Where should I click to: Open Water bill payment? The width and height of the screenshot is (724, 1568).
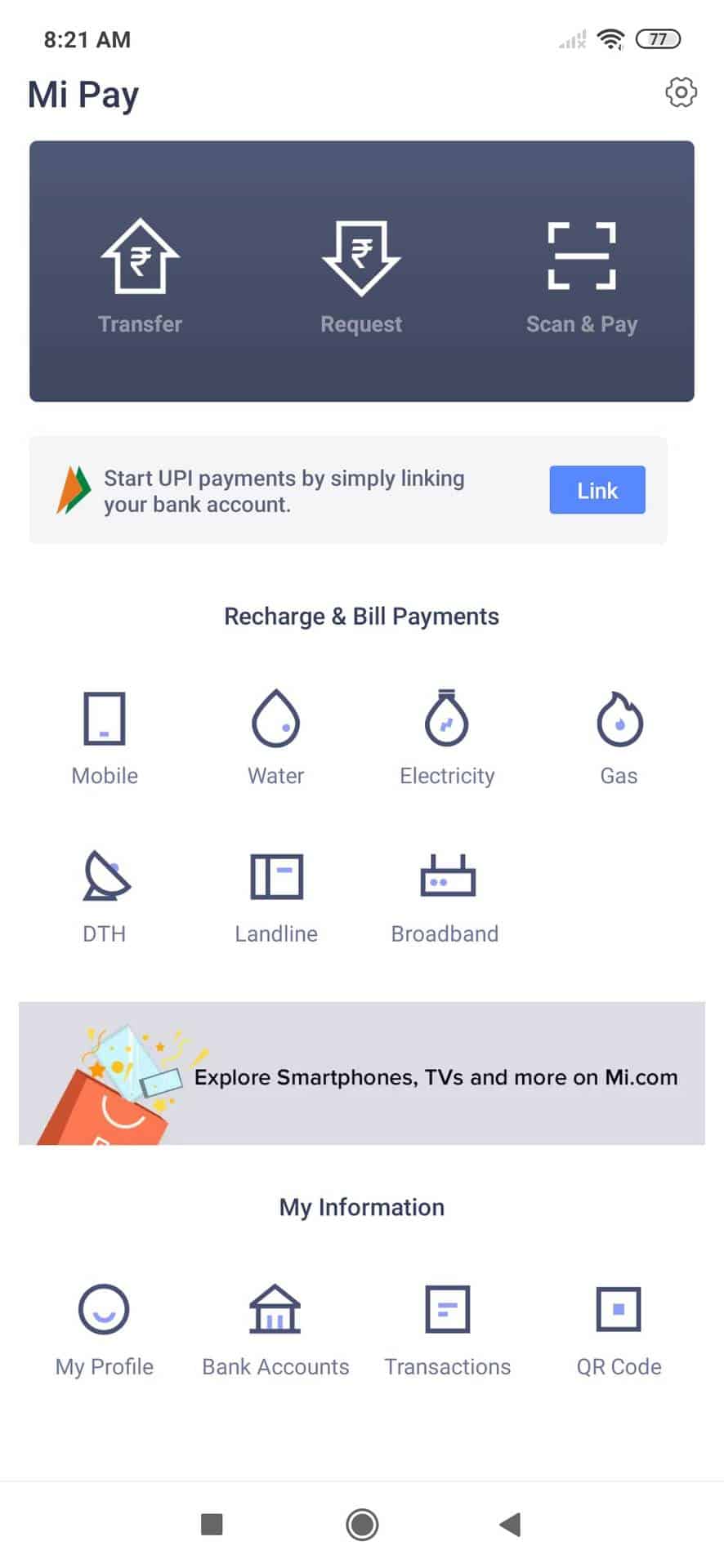[276, 737]
